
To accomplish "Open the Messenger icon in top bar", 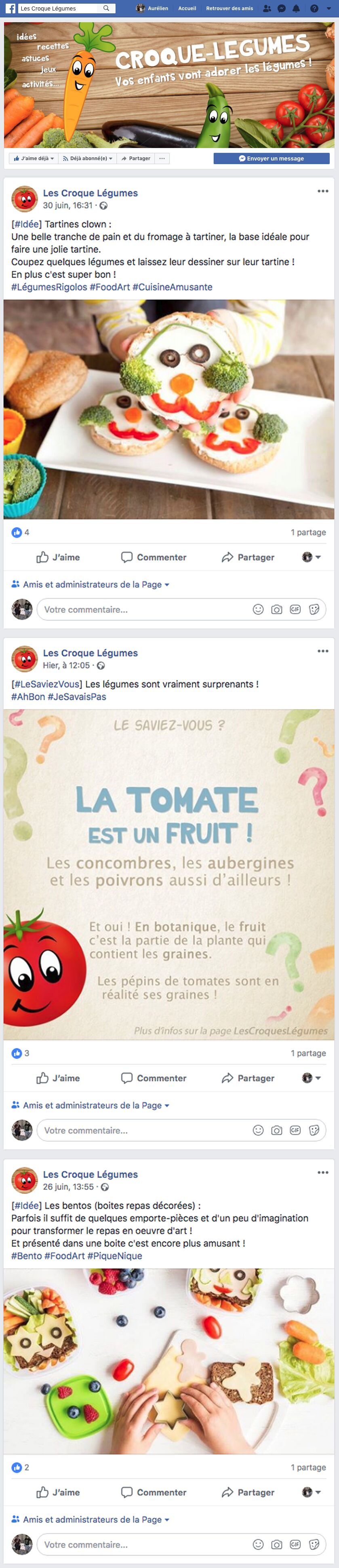I will (x=281, y=8).
